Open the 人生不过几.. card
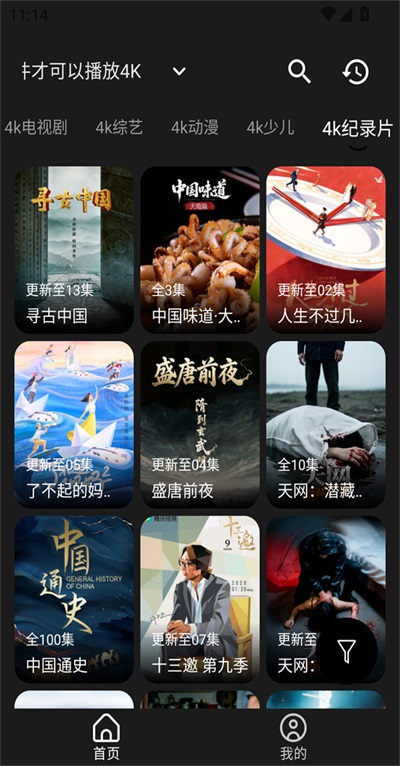Viewport: 400px width, 766px height. click(x=326, y=250)
